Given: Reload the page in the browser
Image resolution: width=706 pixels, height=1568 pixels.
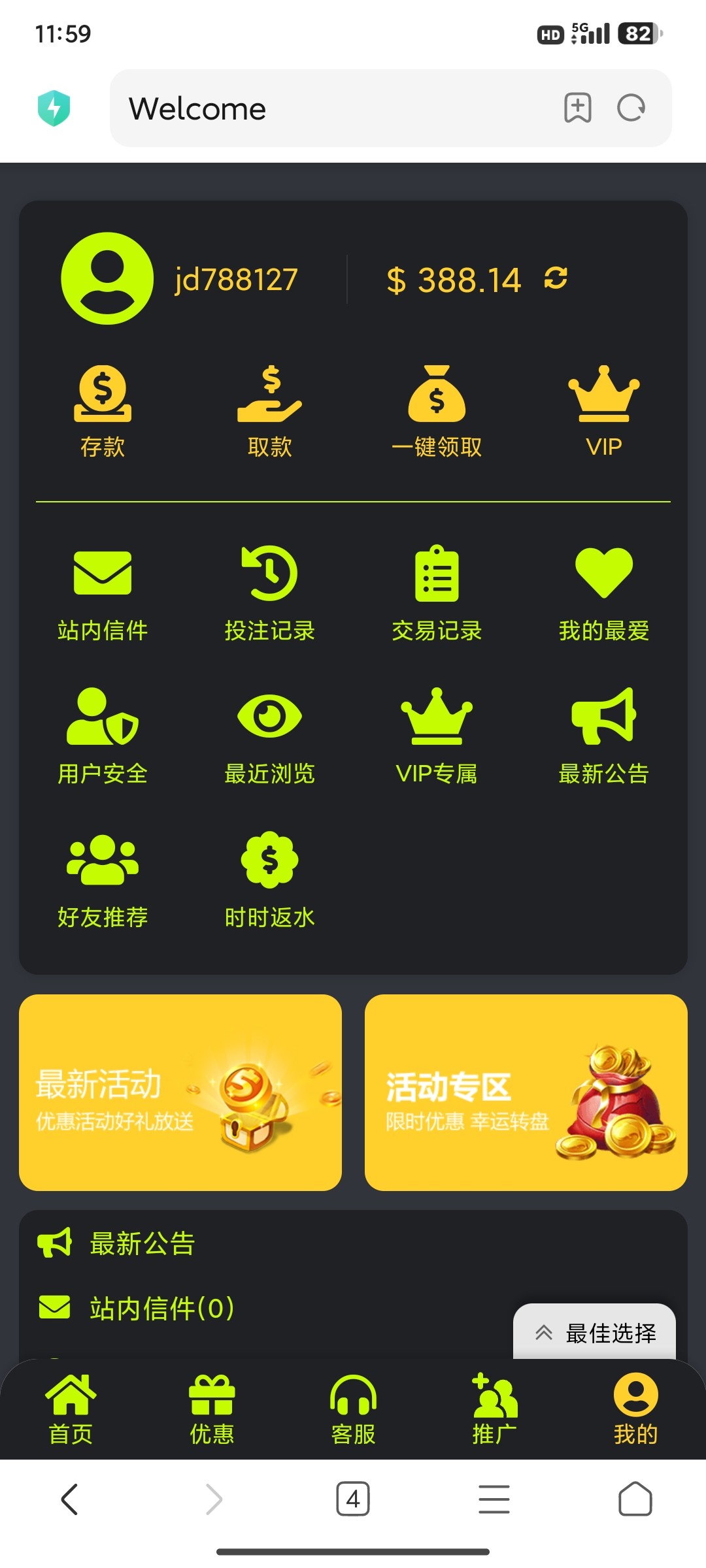Looking at the screenshot, I should click(631, 108).
